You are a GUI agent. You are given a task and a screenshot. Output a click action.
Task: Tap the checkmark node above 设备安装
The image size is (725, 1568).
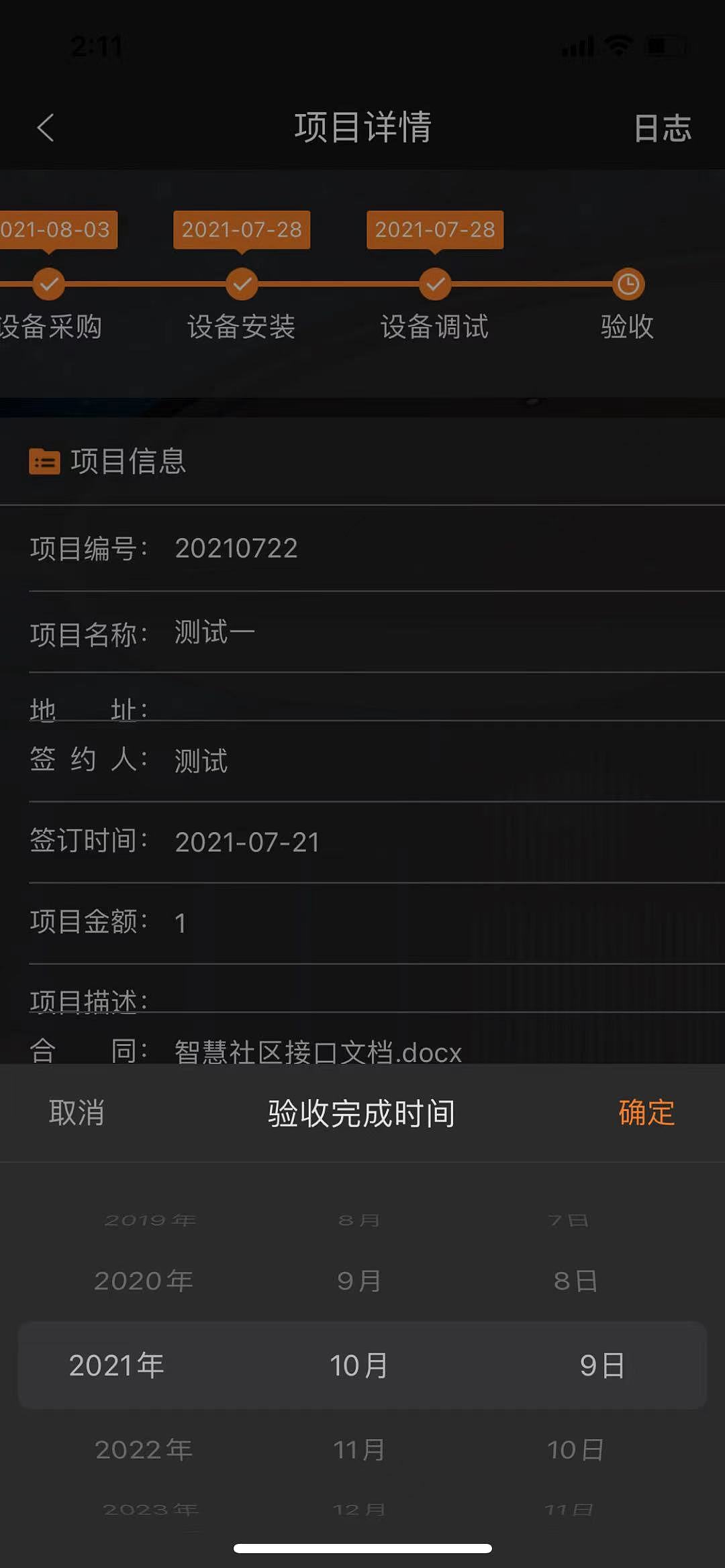(242, 284)
